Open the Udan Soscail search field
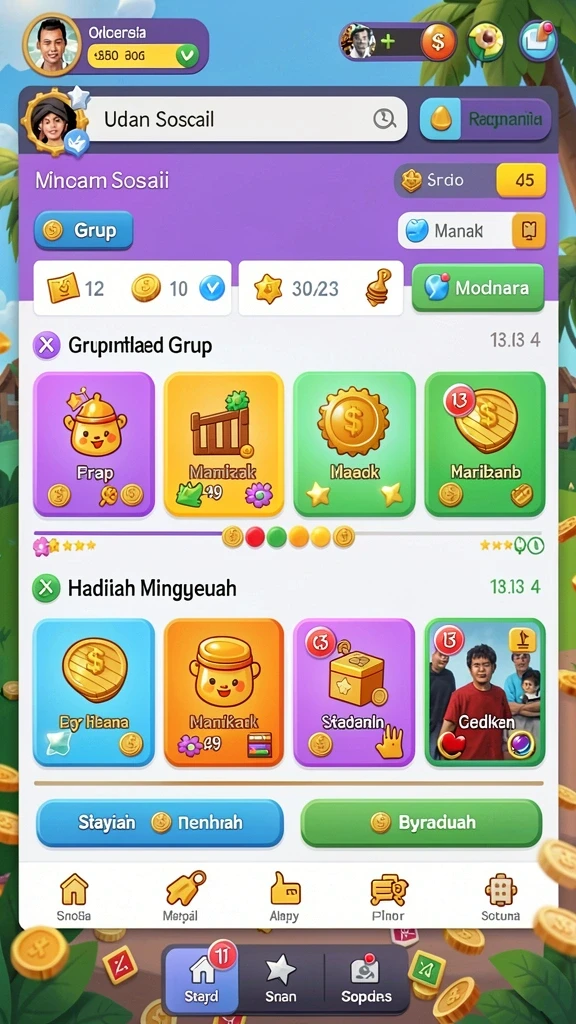The image size is (576, 1024). tap(247, 119)
